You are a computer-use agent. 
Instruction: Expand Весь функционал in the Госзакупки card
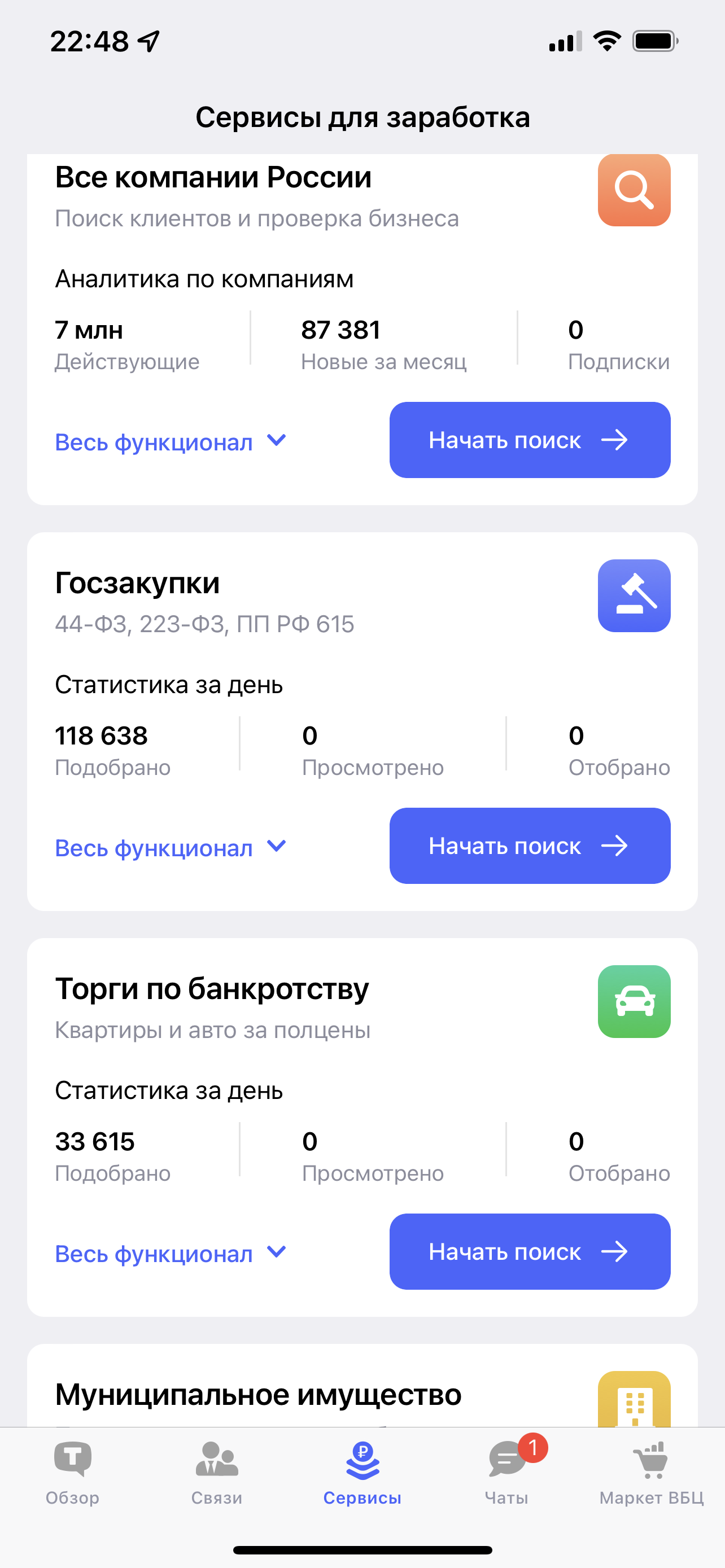point(171,847)
